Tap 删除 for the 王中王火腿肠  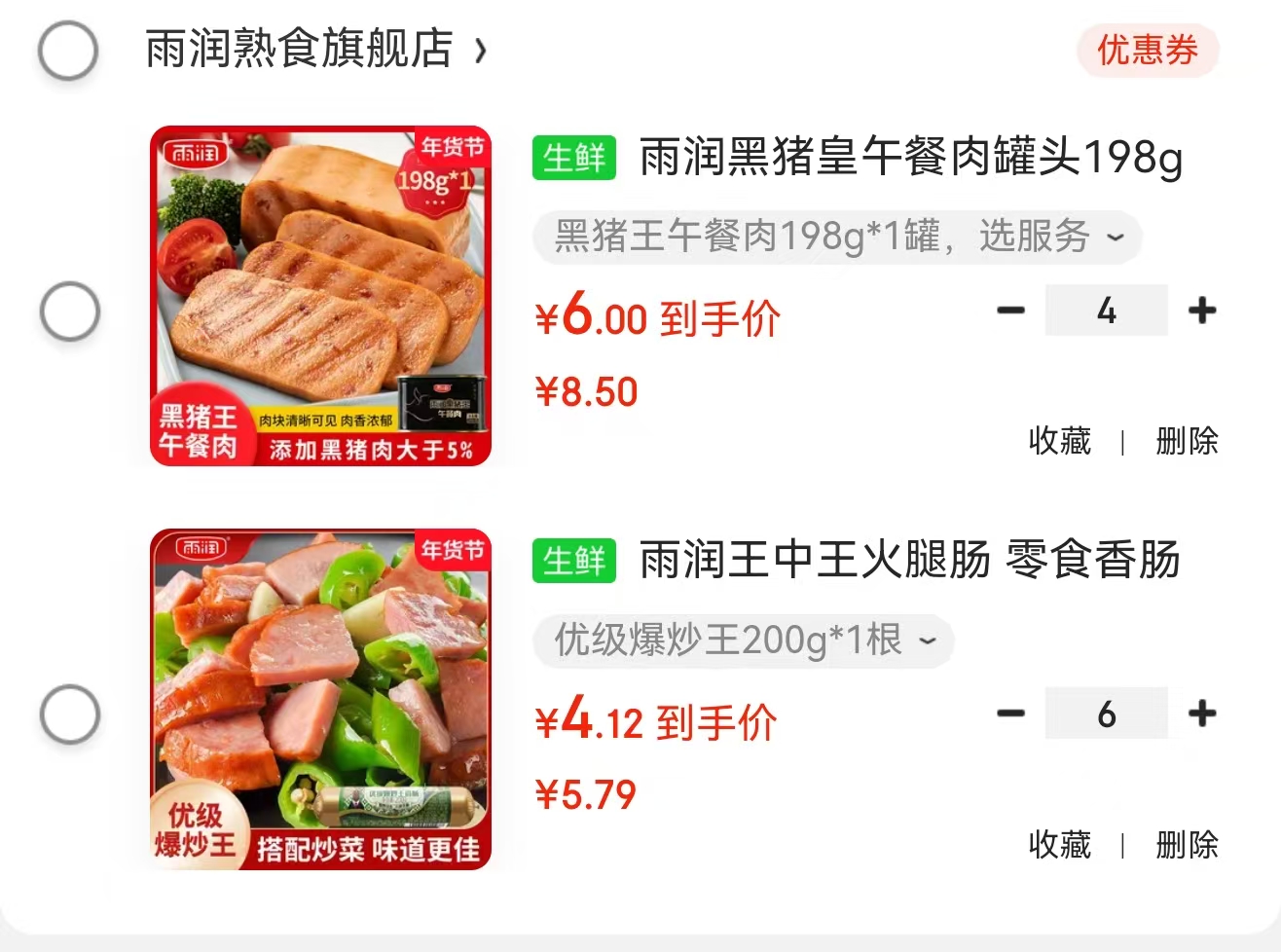tap(1187, 844)
